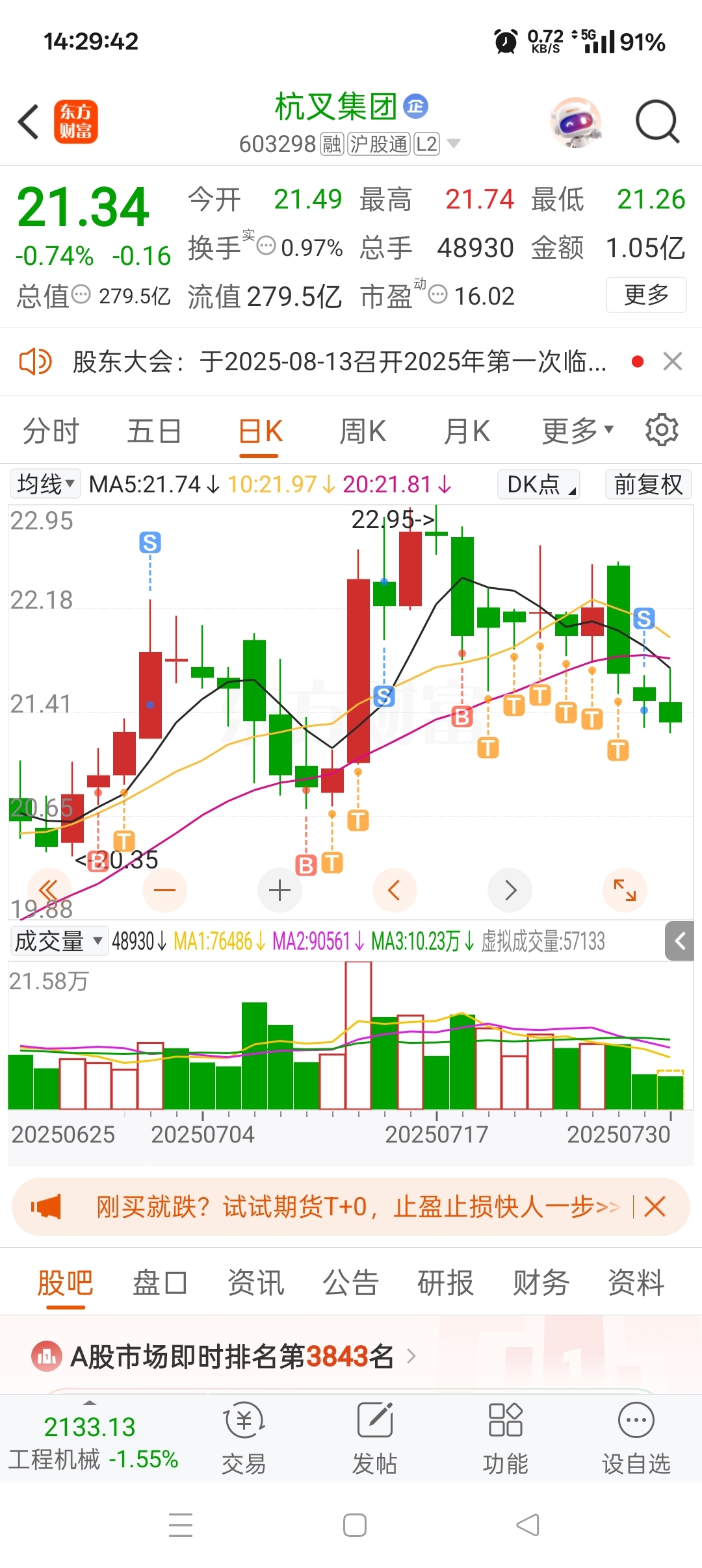Tap 更多 button for more quote details

click(645, 295)
